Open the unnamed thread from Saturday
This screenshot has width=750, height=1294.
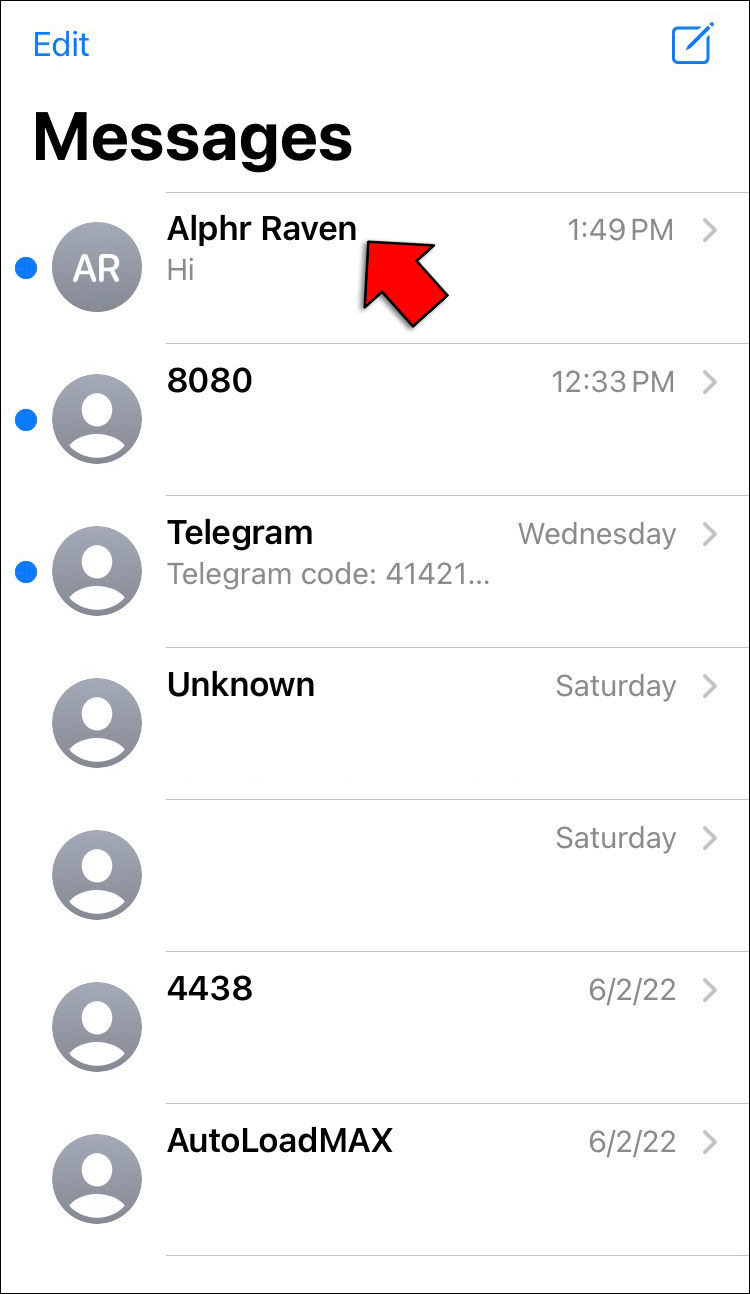point(400,874)
